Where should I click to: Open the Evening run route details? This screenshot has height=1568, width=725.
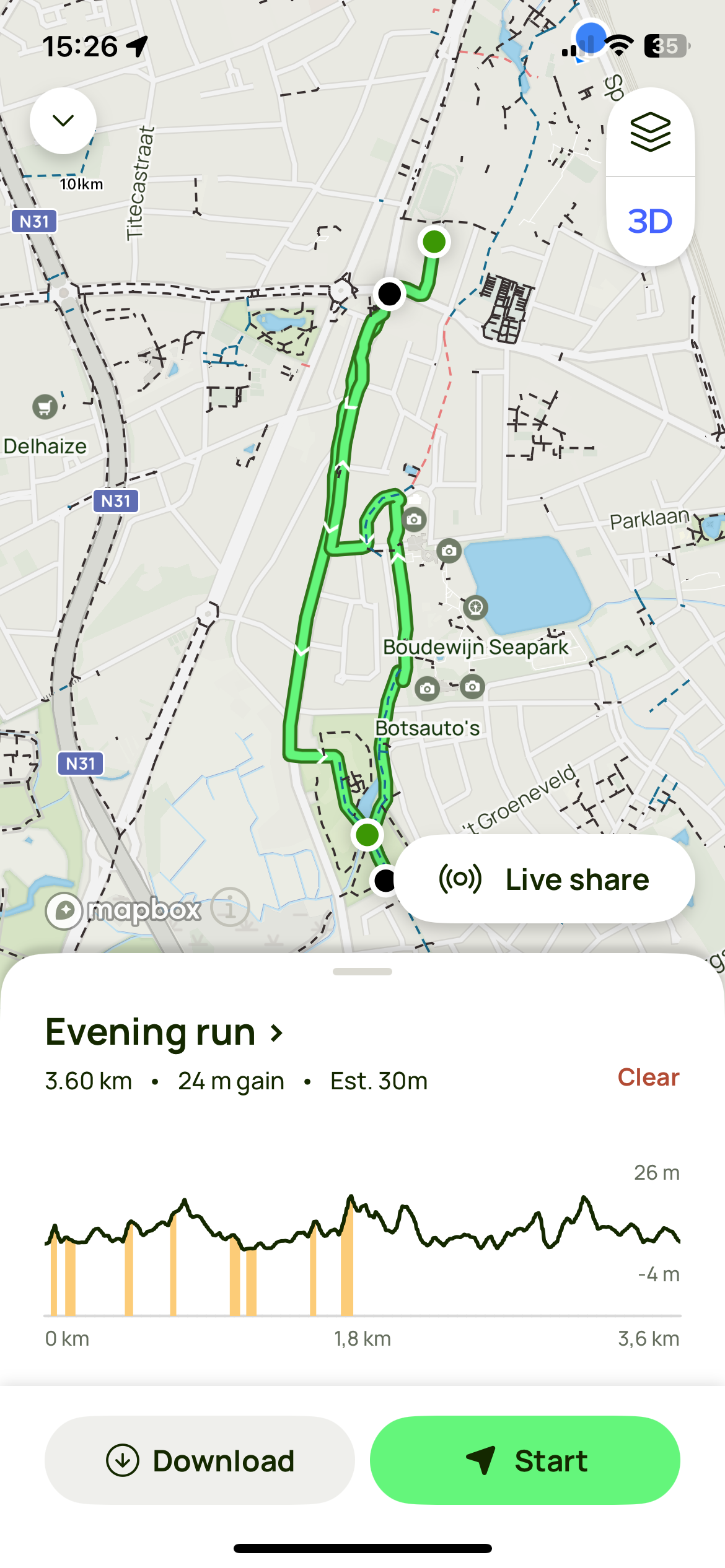[164, 1032]
